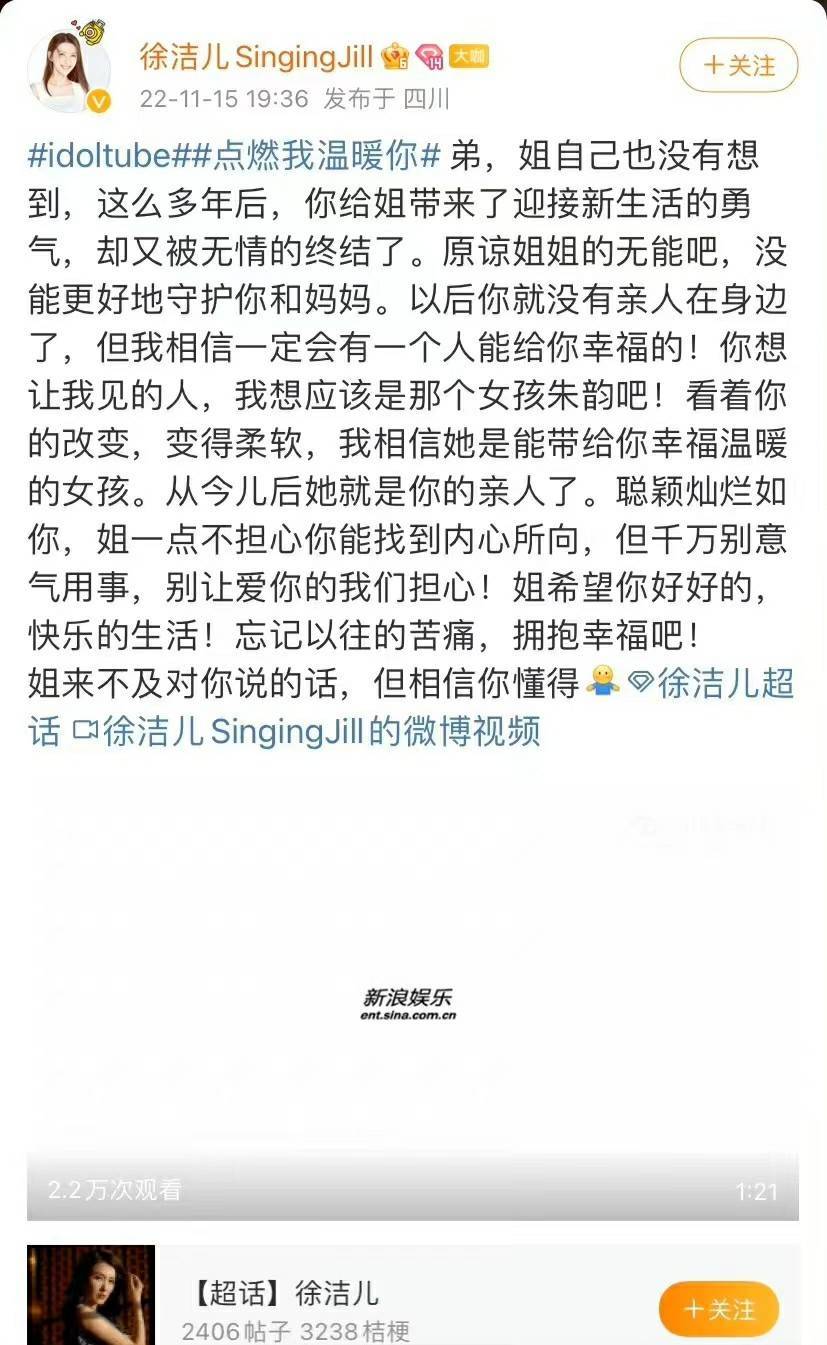Open 徐洁儿 SingingJill's profile avatar
The height and width of the screenshot is (1345, 827).
coord(69,69)
